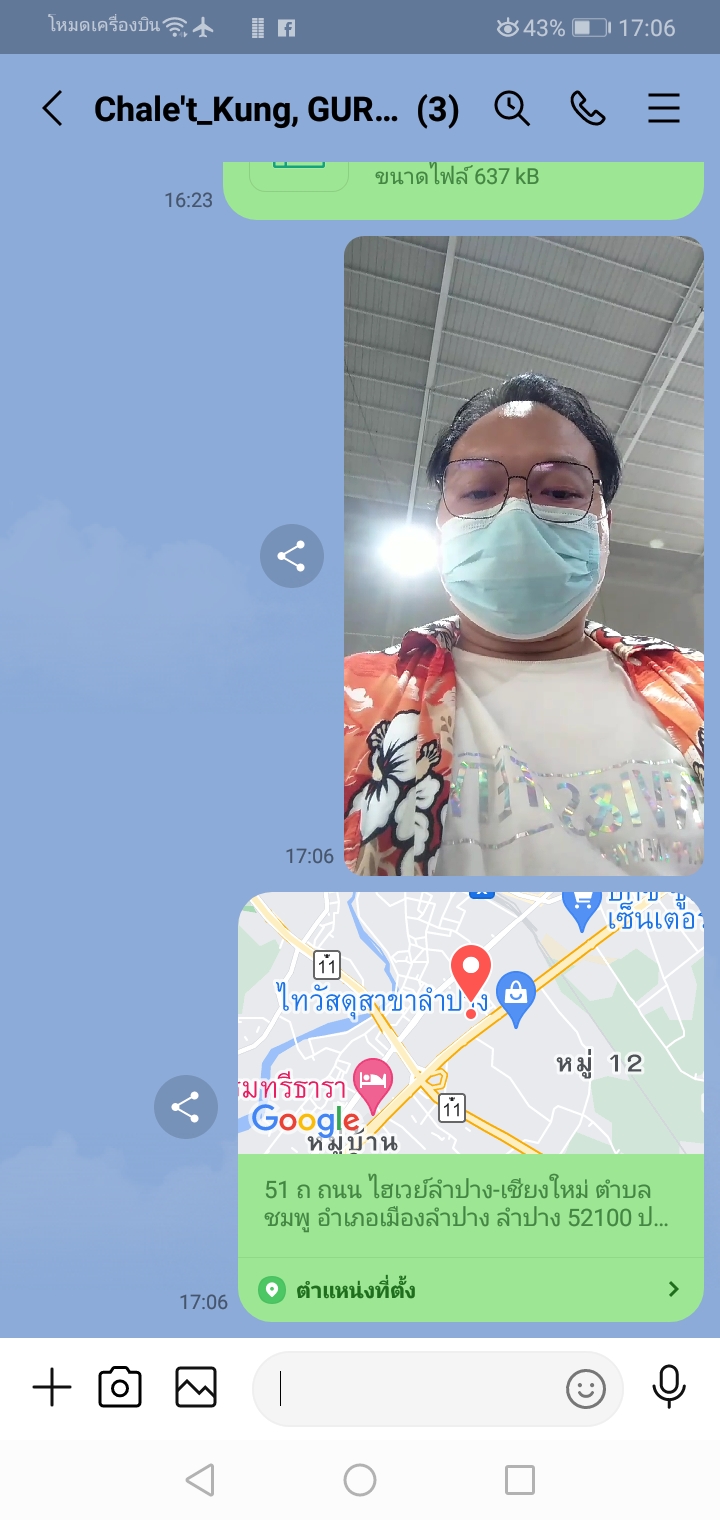Image resolution: width=720 pixels, height=1520 pixels.
Task: Open the plus attachment menu
Action: (x=52, y=1388)
